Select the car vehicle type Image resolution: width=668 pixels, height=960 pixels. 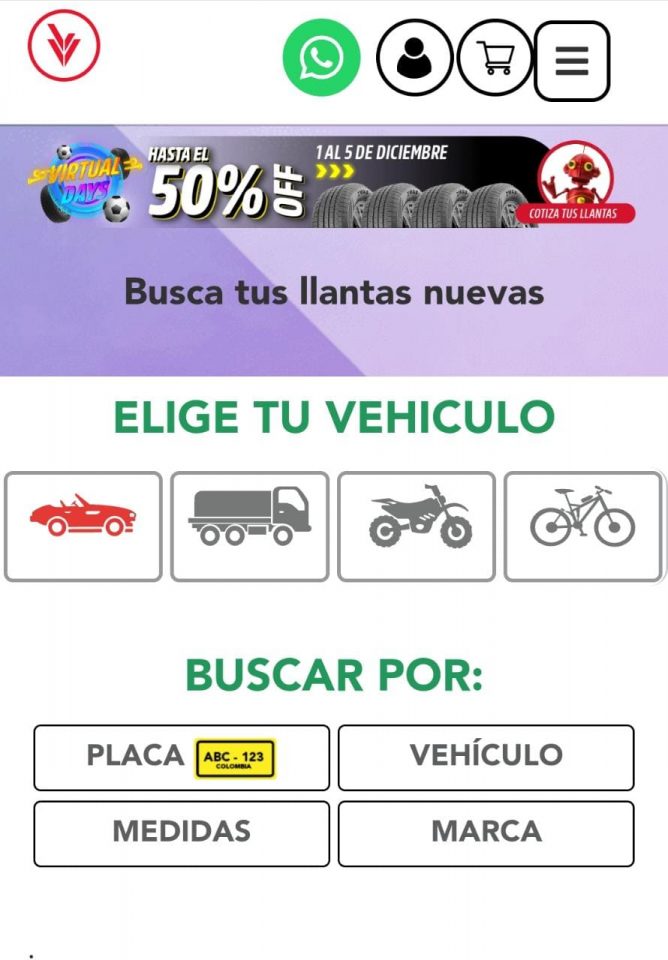83,526
